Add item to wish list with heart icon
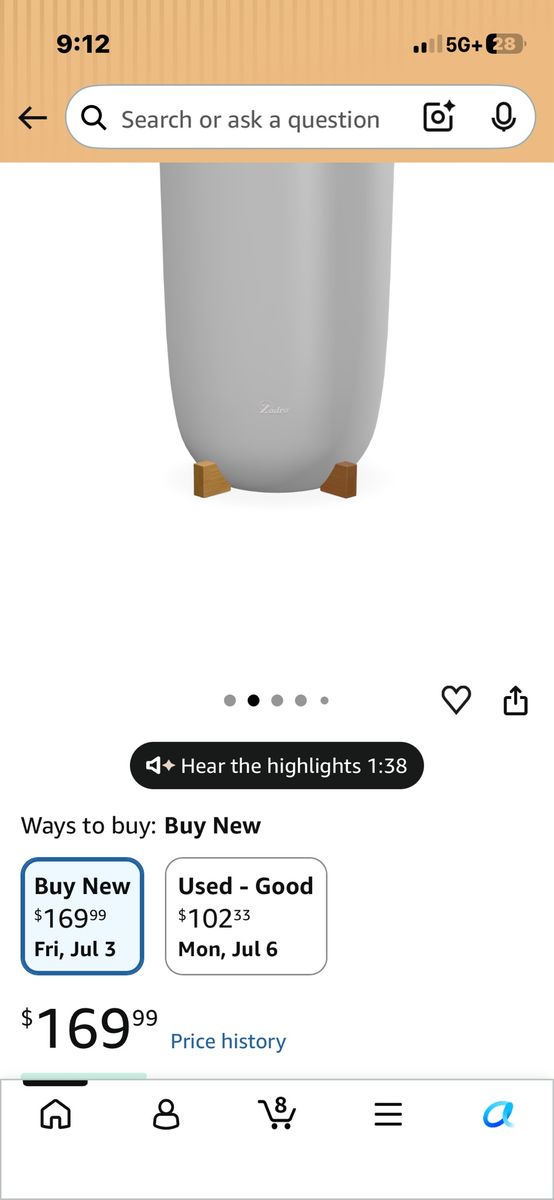Image resolution: width=554 pixels, height=1200 pixels. tap(456, 700)
